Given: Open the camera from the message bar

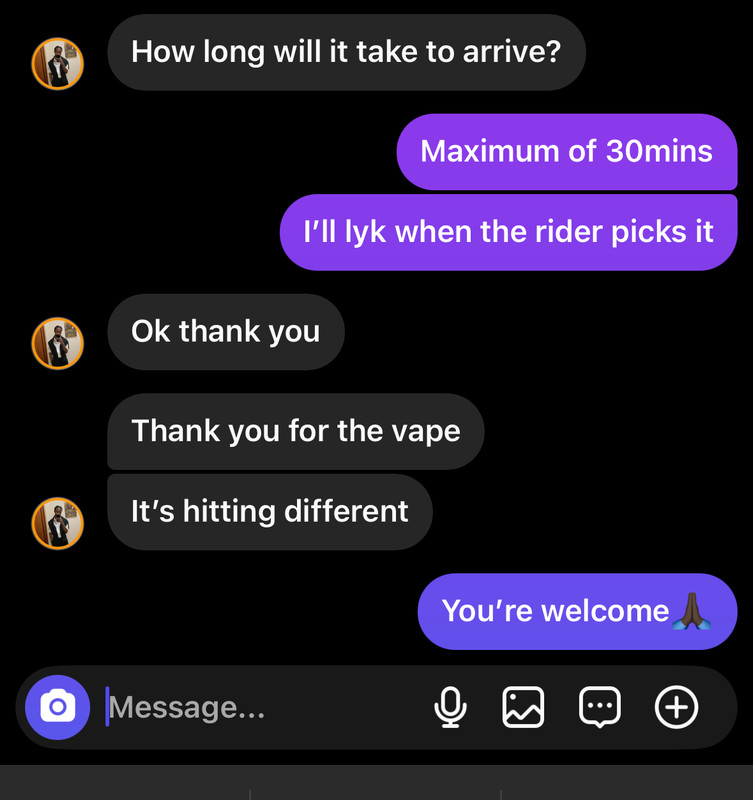Looking at the screenshot, I should [57, 707].
